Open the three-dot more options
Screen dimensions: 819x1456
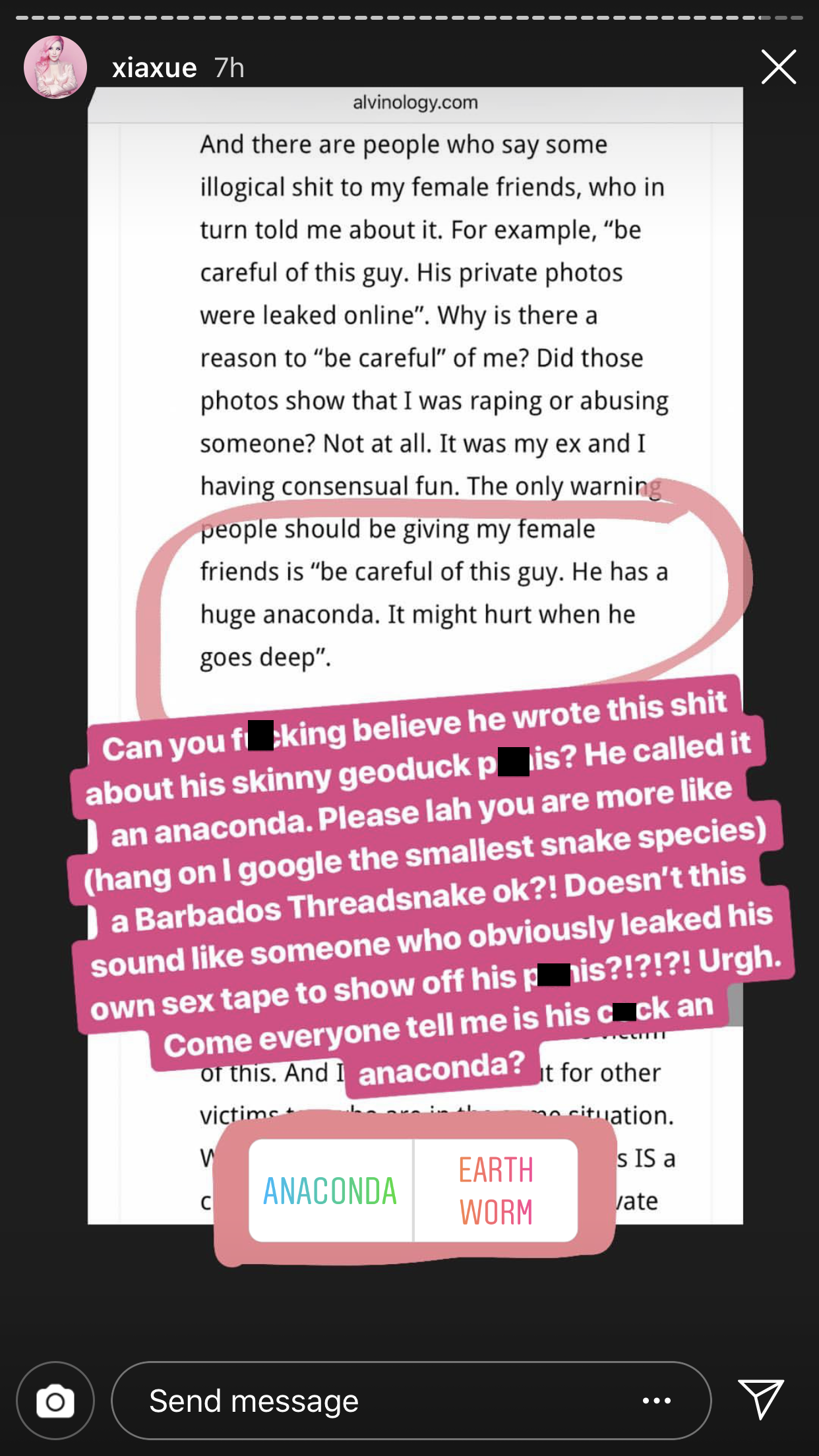coord(657,1401)
